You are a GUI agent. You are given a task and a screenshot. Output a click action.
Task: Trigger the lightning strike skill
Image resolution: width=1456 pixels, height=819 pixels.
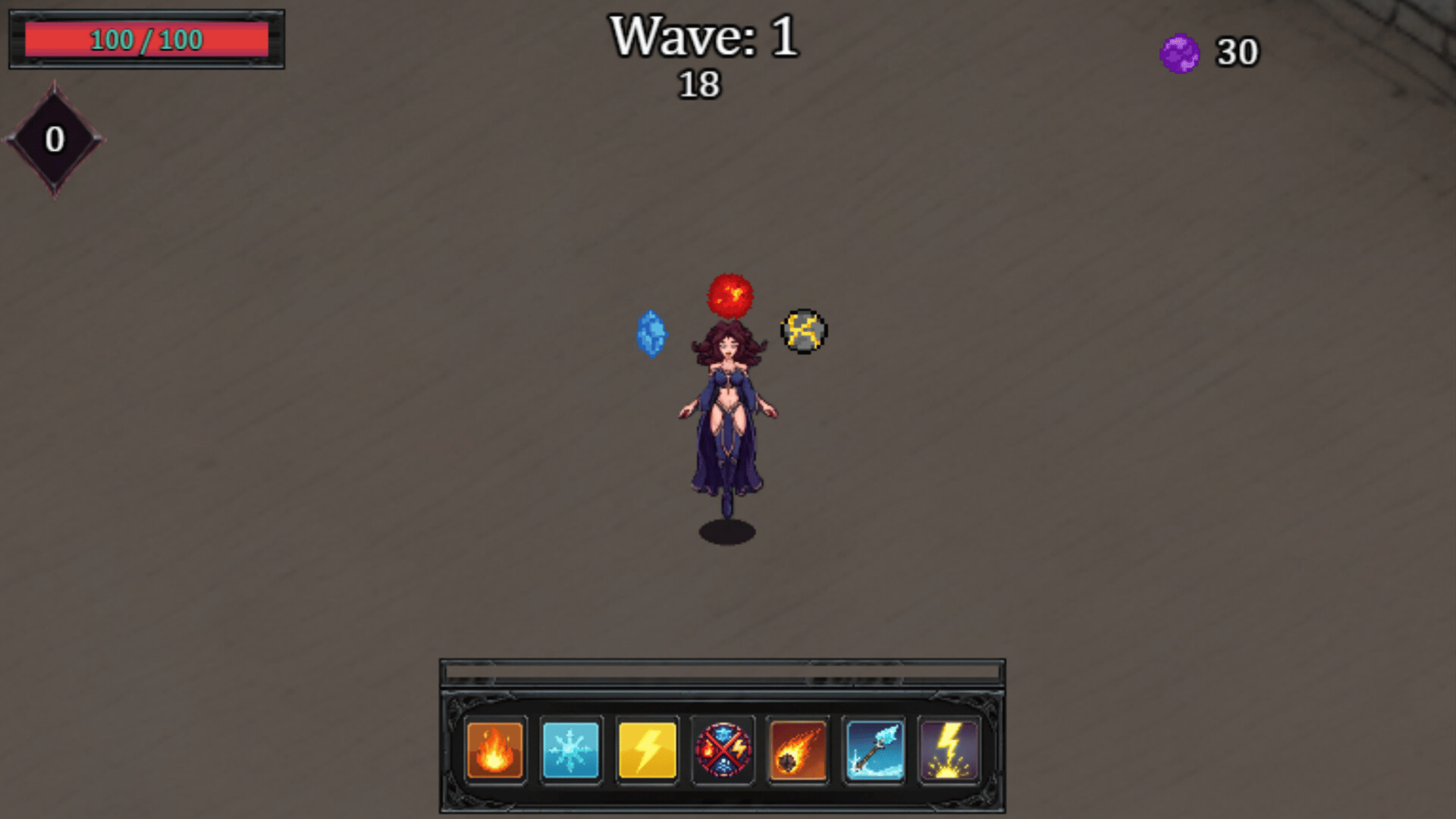(x=949, y=750)
